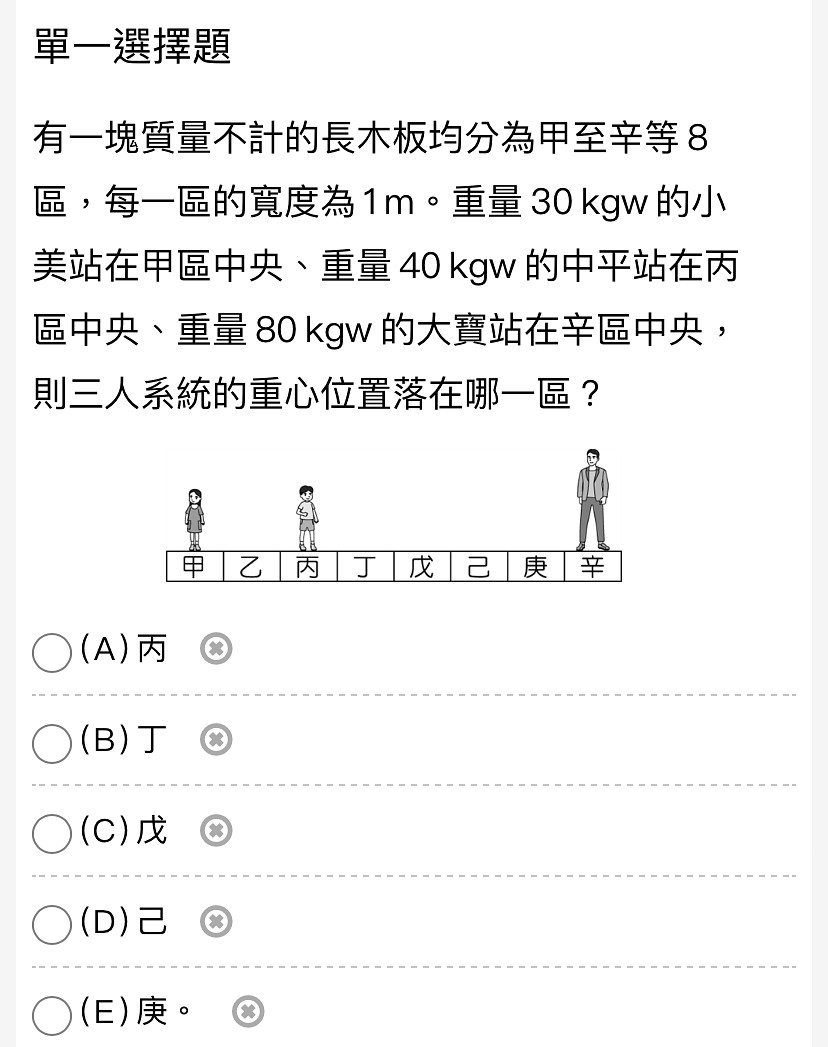Pick answer option (C) 戊
The image size is (828, 1047).
(51, 834)
